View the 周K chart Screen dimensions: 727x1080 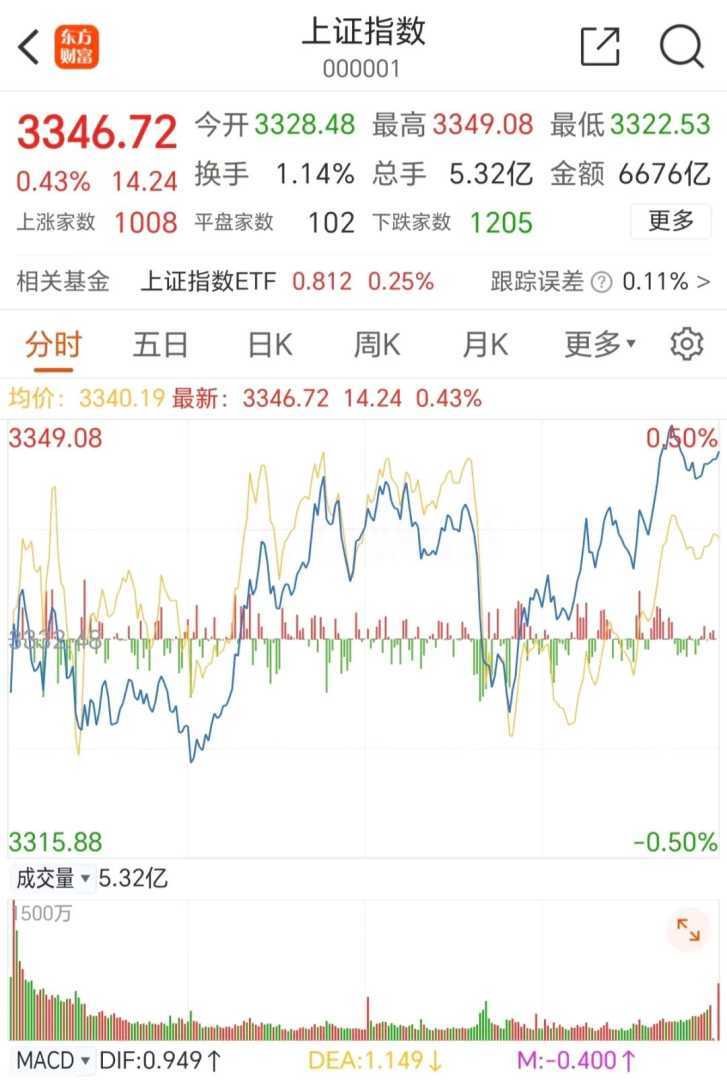[x=377, y=345]
